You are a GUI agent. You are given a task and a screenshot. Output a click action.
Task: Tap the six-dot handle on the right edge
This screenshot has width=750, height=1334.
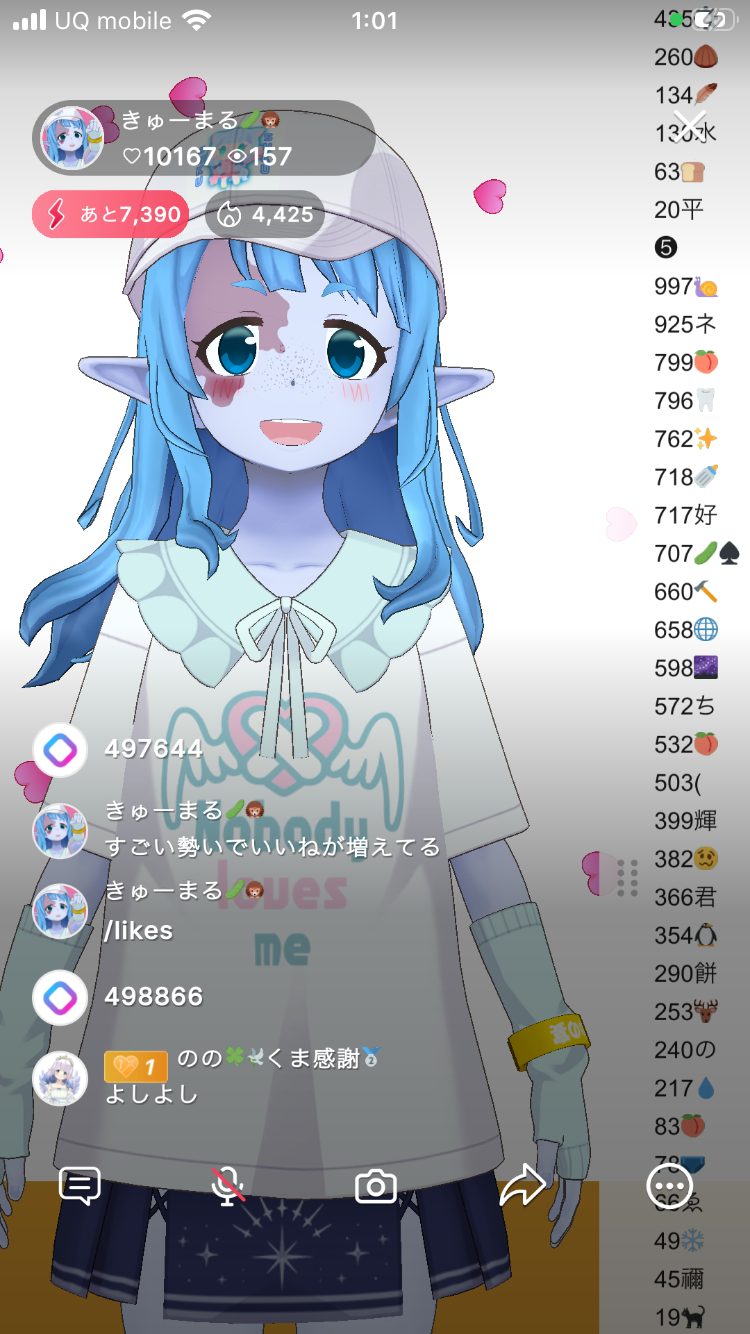click(x=628, y=878)
